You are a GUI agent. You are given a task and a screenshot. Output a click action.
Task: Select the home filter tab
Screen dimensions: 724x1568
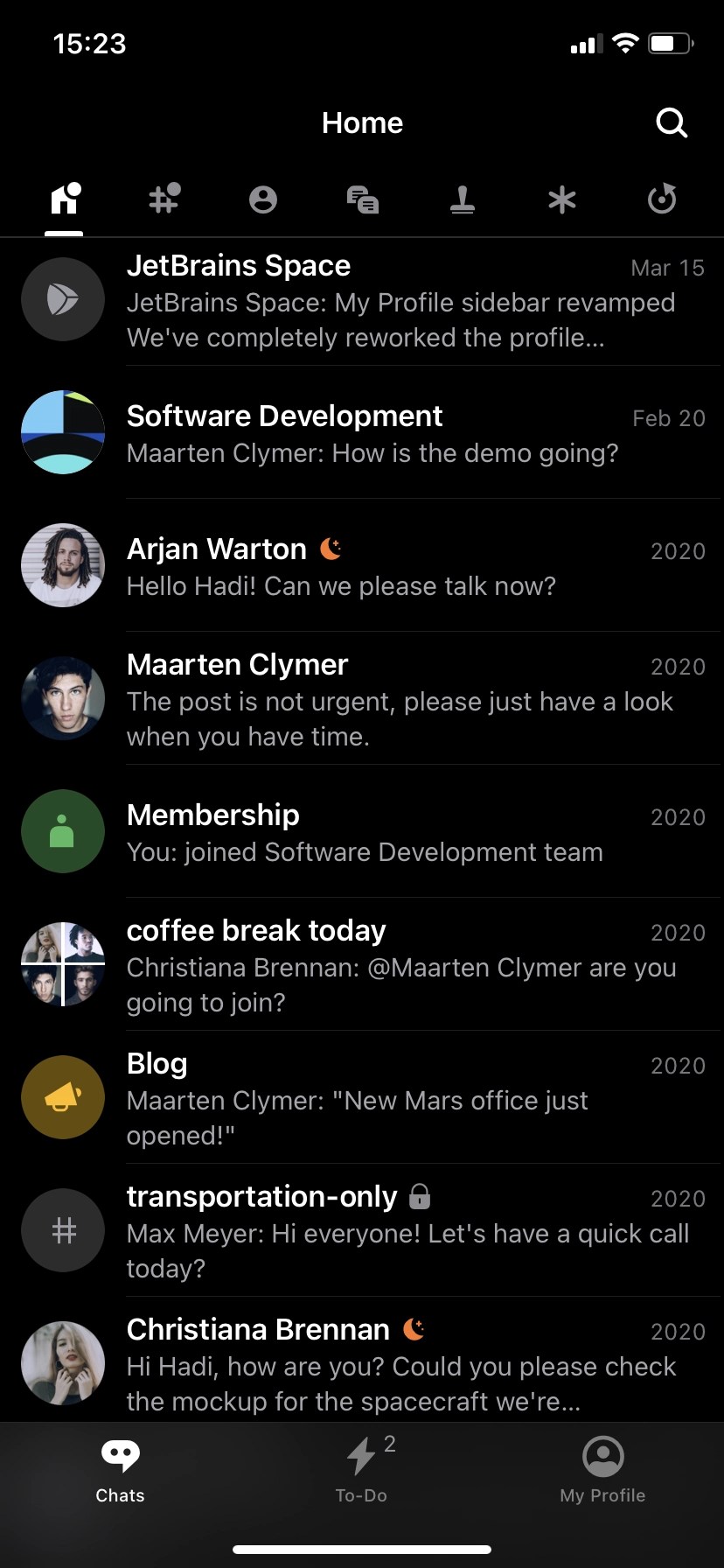pyautogui.click(x=65, y=199)
